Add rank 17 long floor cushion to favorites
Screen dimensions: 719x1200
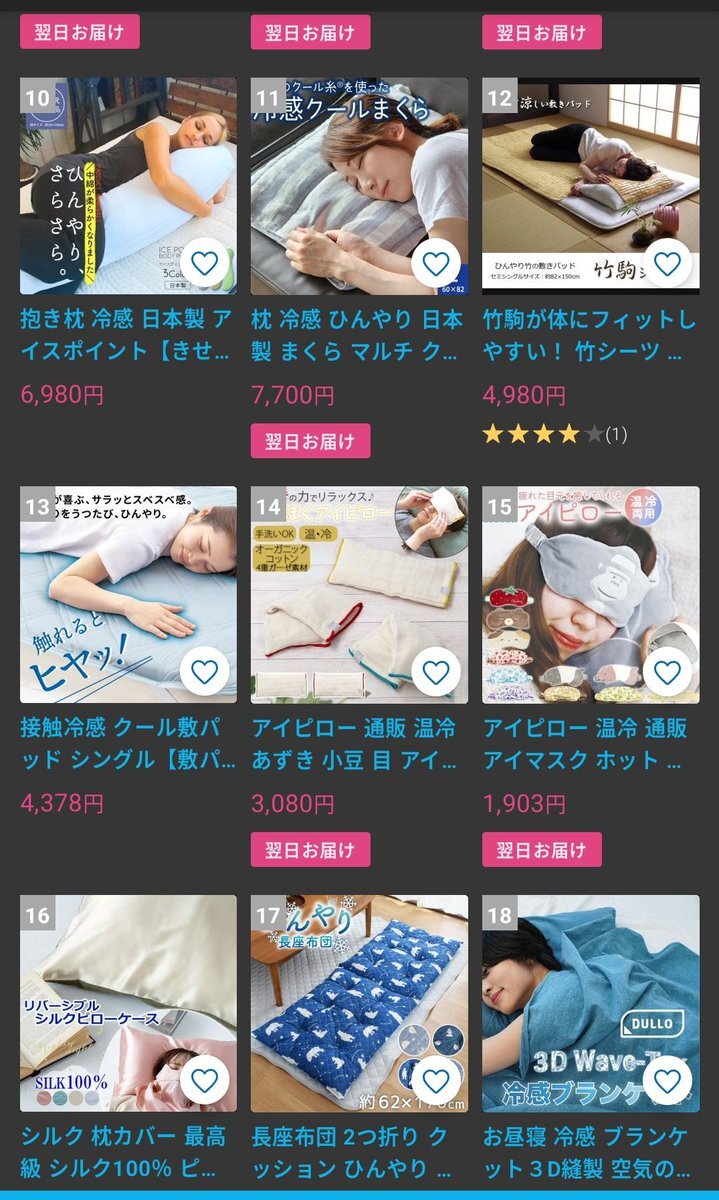click(435, 1081)
